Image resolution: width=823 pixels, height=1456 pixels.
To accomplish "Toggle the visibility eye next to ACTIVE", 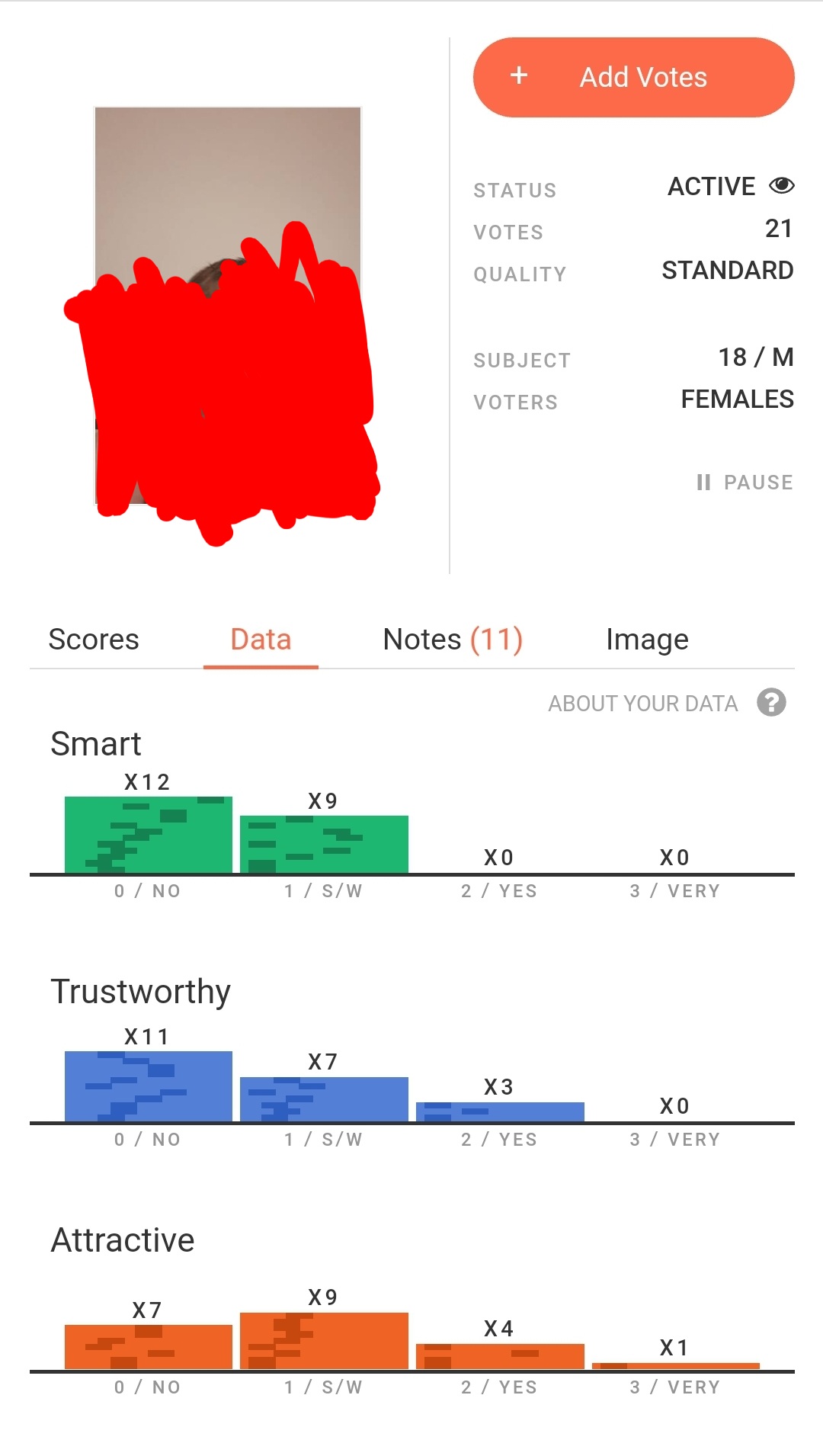I will pyautogui.click(x=781, y=185).
